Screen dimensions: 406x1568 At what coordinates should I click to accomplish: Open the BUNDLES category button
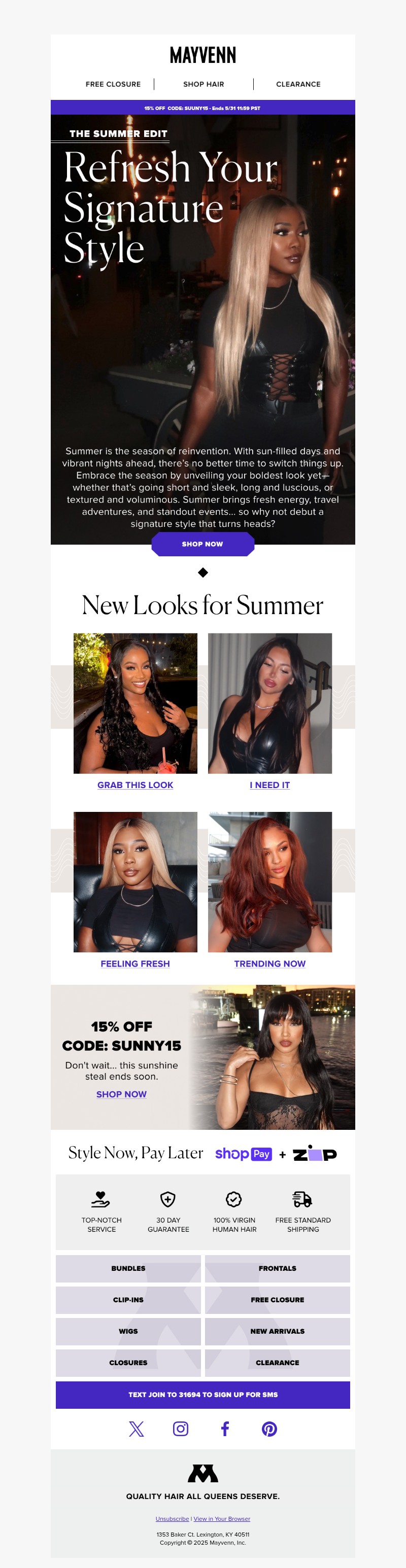[x=128, y=1268]
